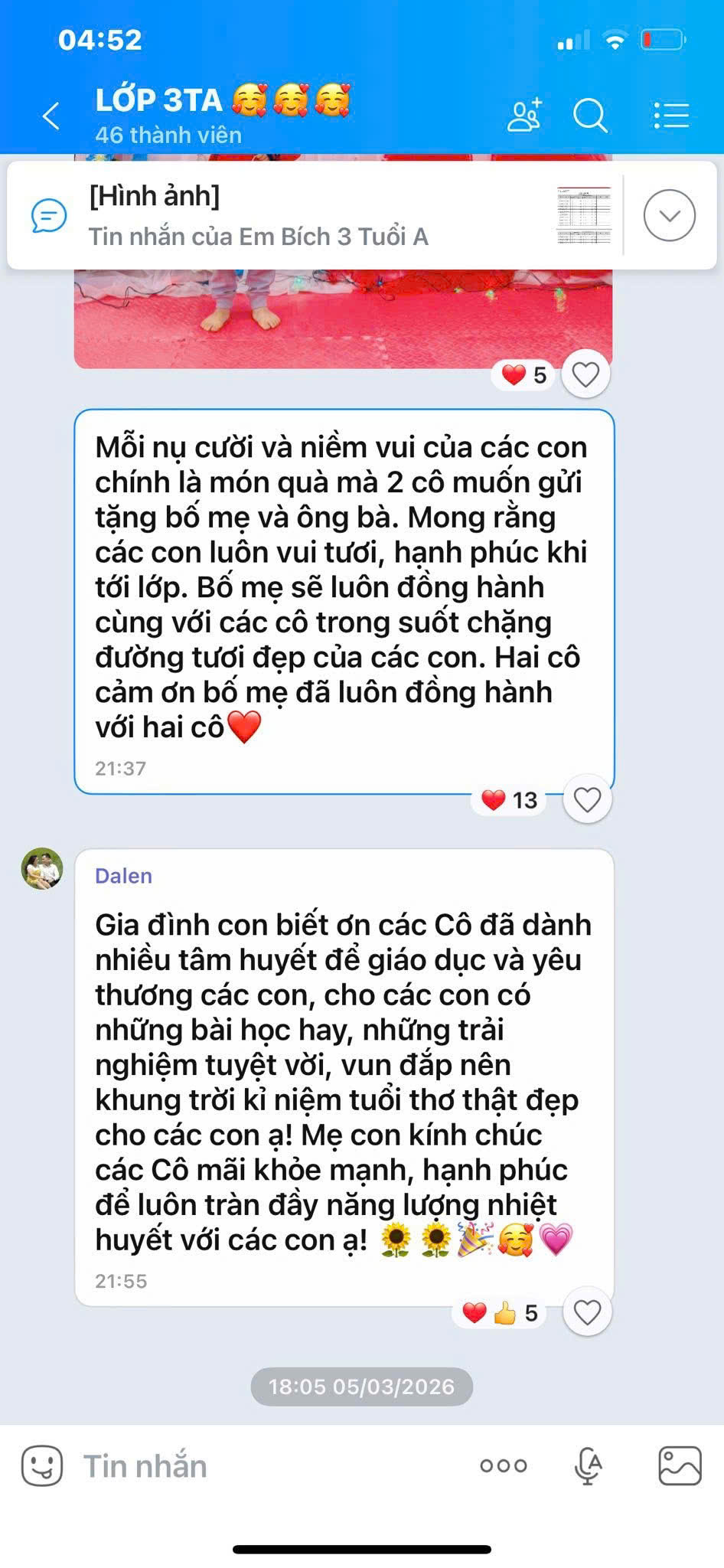Screen dimensions: 724x1568
Task: Like Dalen's message
Action: [587, 1313]
